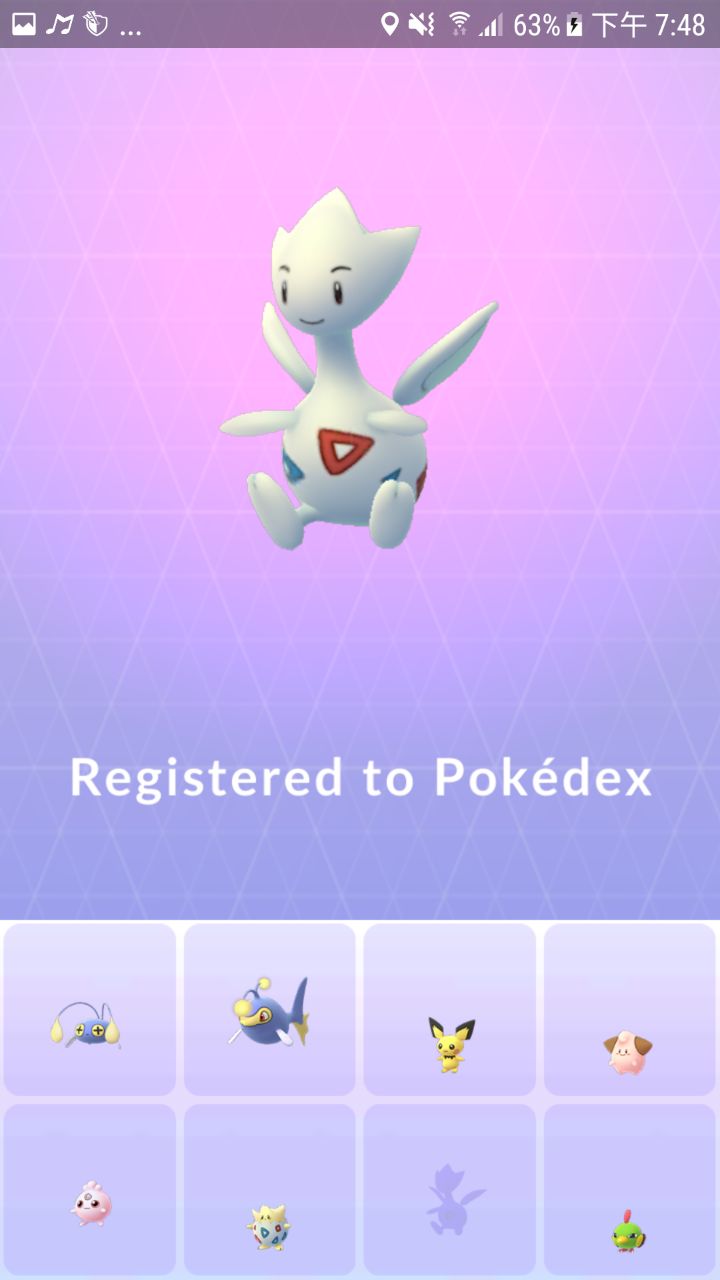The image size is (720, 1280).
Task: Open the Togepi Pokédex entry
Action: tap(270, 1190)
